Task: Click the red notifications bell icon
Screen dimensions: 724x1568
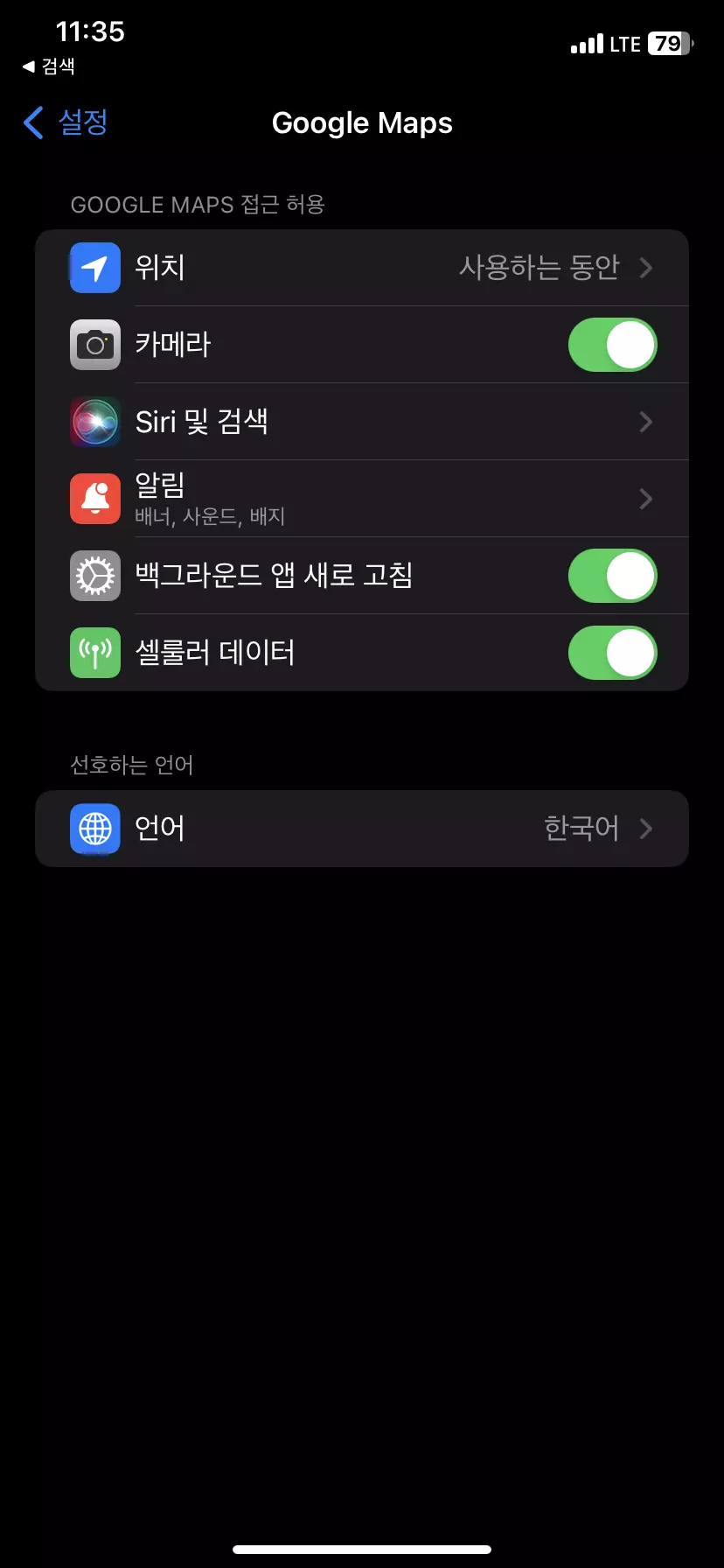Action: (94, 499)
